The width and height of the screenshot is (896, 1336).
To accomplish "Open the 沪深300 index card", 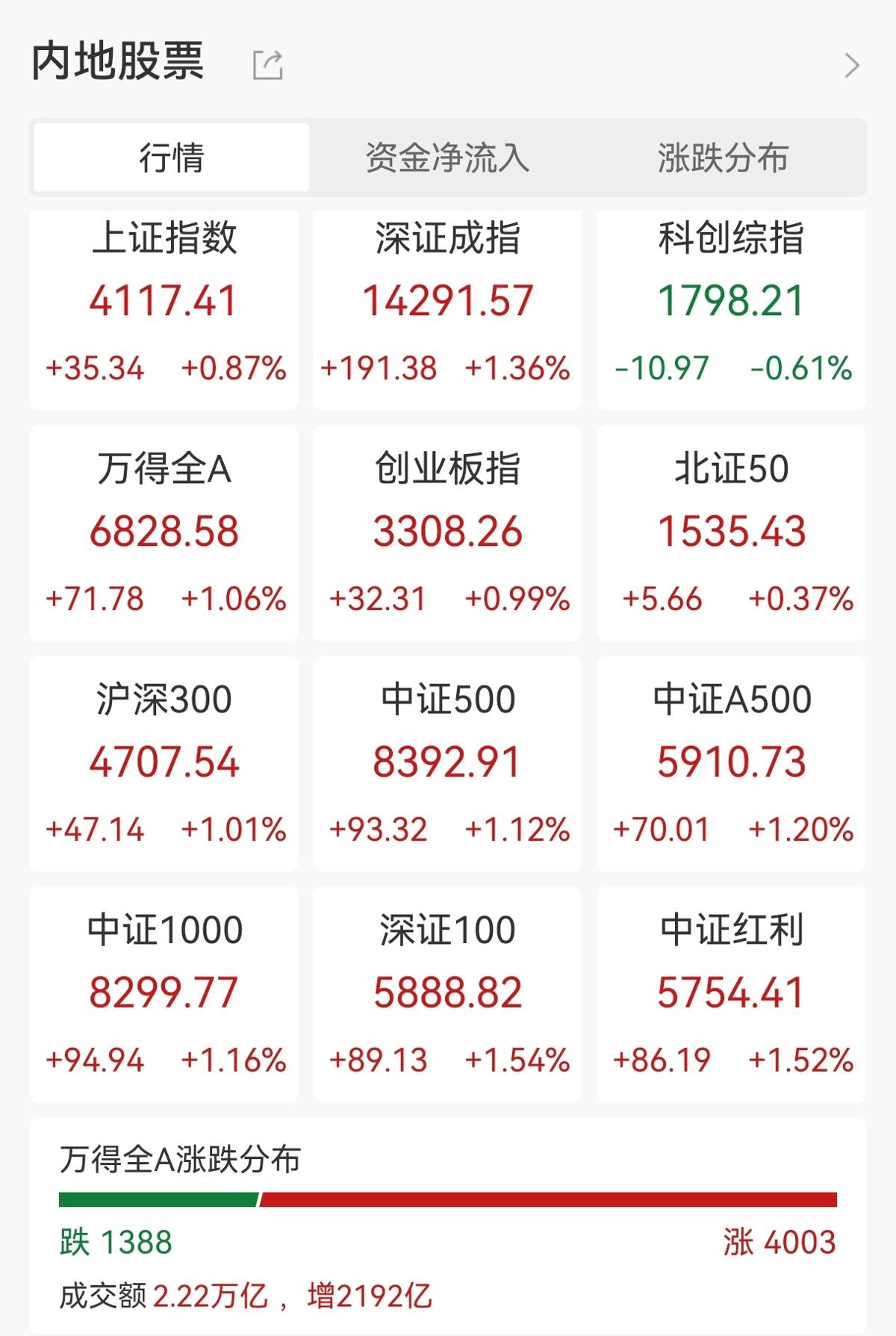I will [x=164, y=763].
